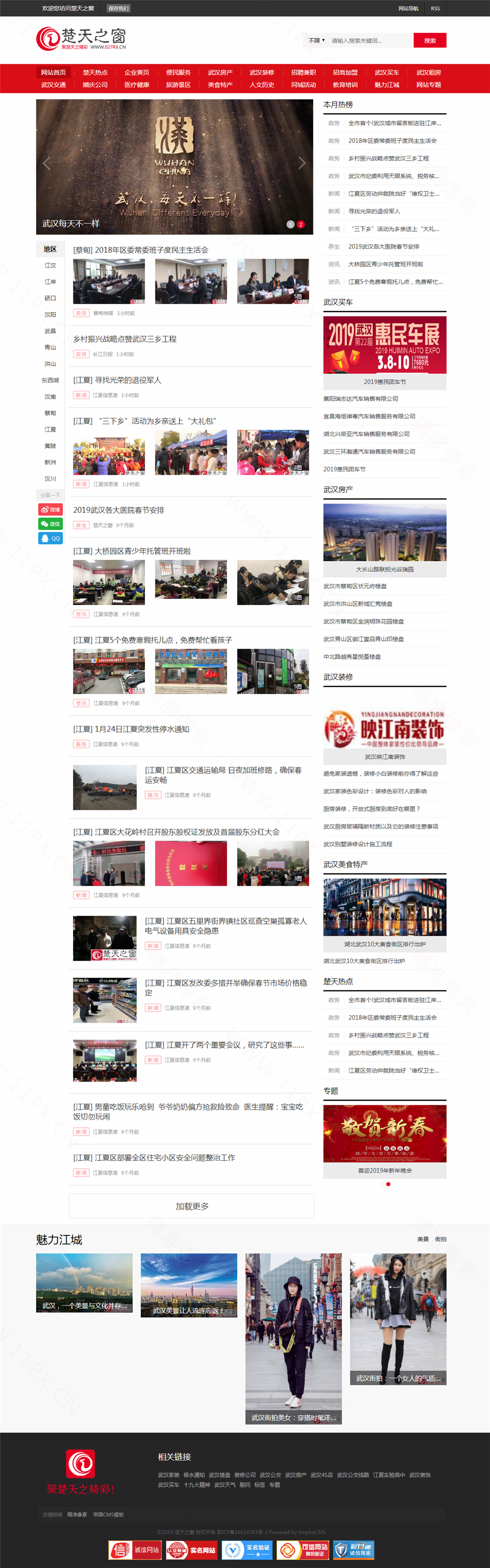Share via the QQ button
This screenshot has width=490, height=1568.
[50, 538]
